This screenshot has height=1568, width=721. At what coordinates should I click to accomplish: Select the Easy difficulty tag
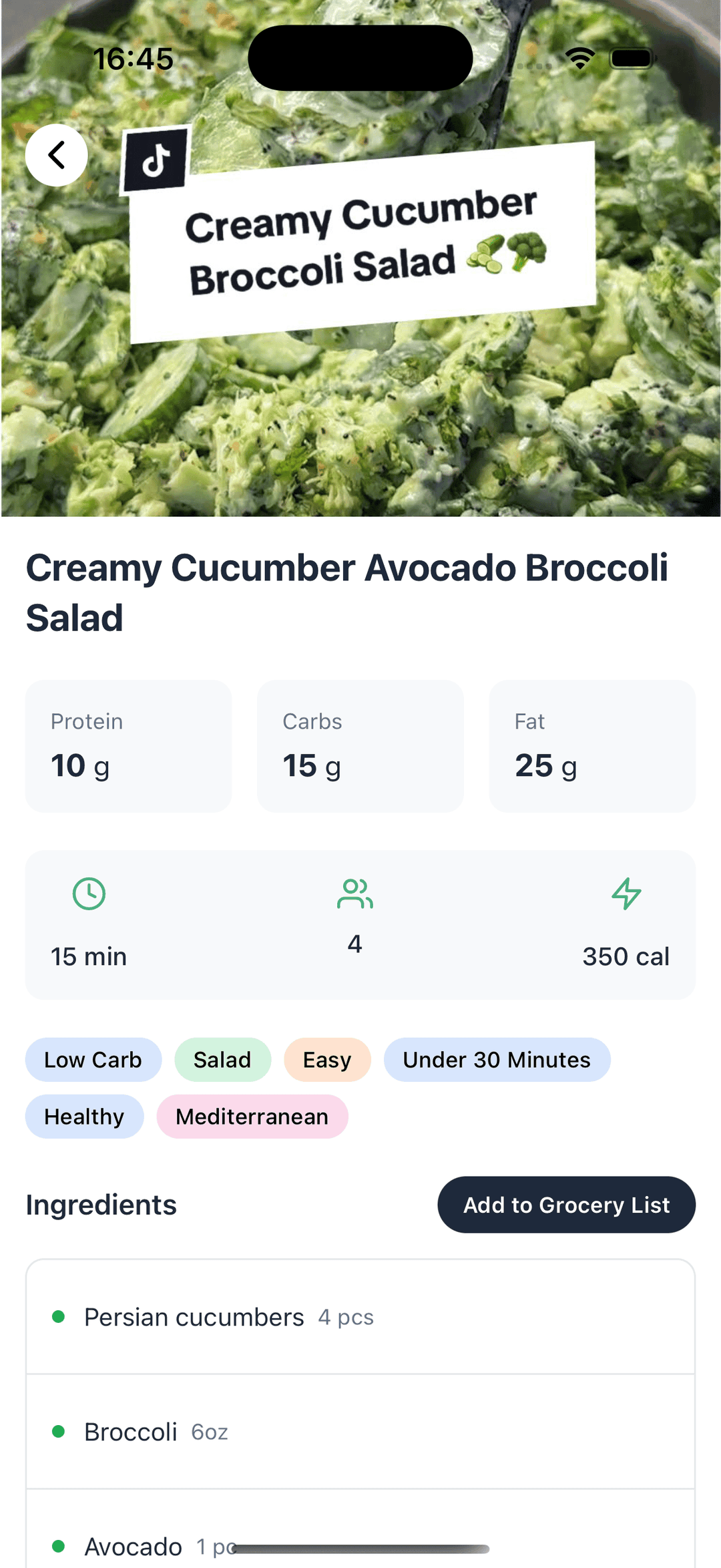[x=326, y=1059]
